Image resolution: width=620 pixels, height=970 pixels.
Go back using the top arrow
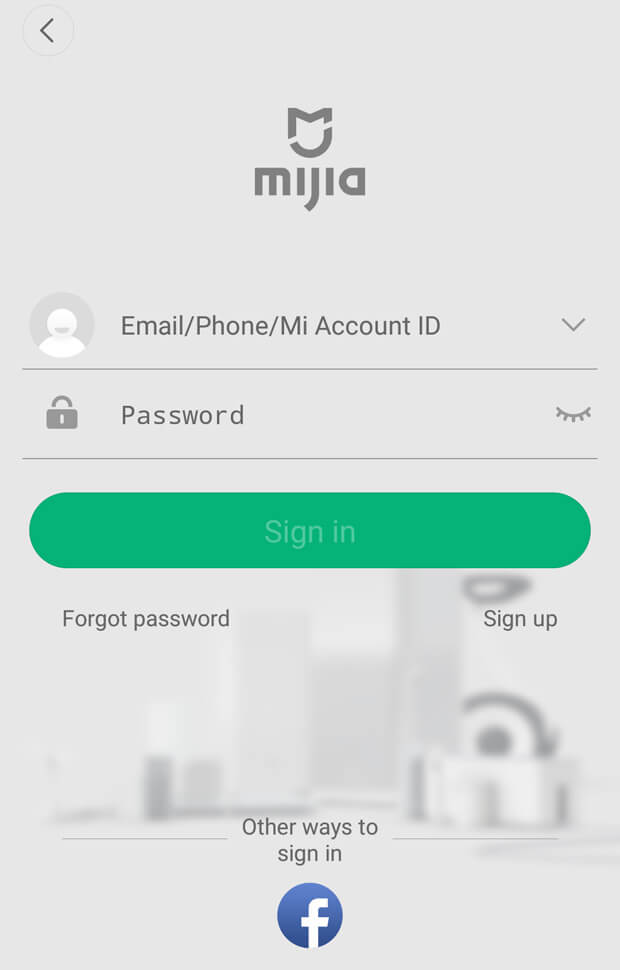coord(47,31)
